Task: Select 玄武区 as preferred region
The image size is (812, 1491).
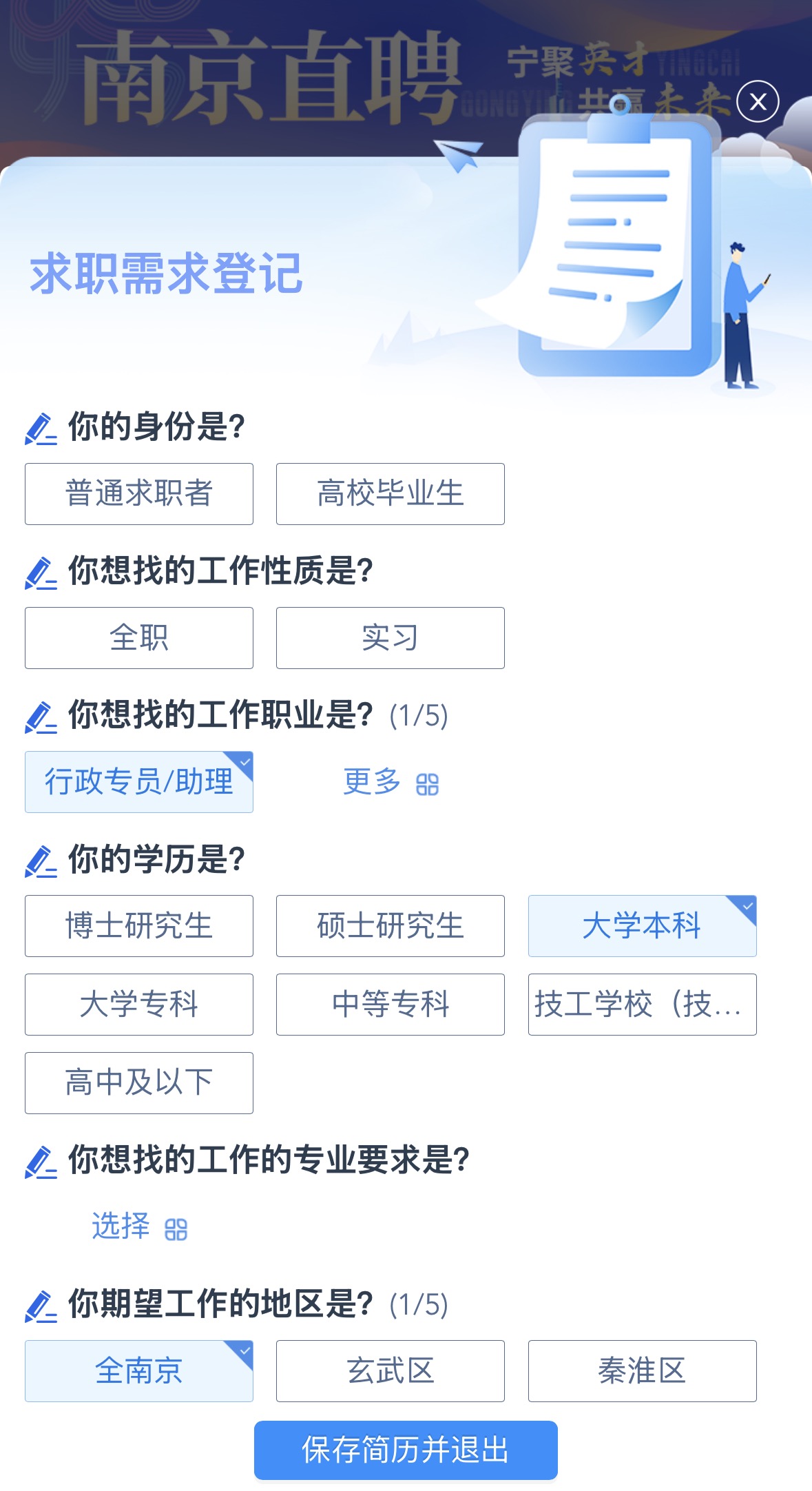Action: [391, 1371]
